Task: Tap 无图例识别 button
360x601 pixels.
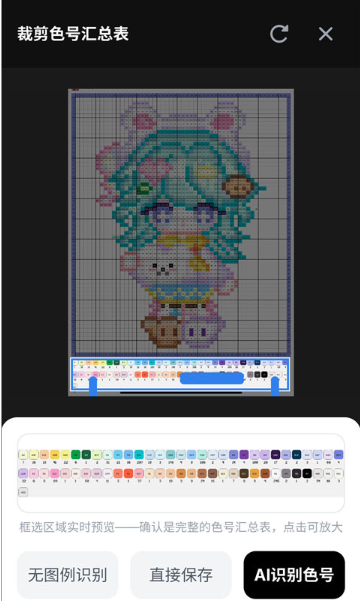Action: [x=67, y=575]
